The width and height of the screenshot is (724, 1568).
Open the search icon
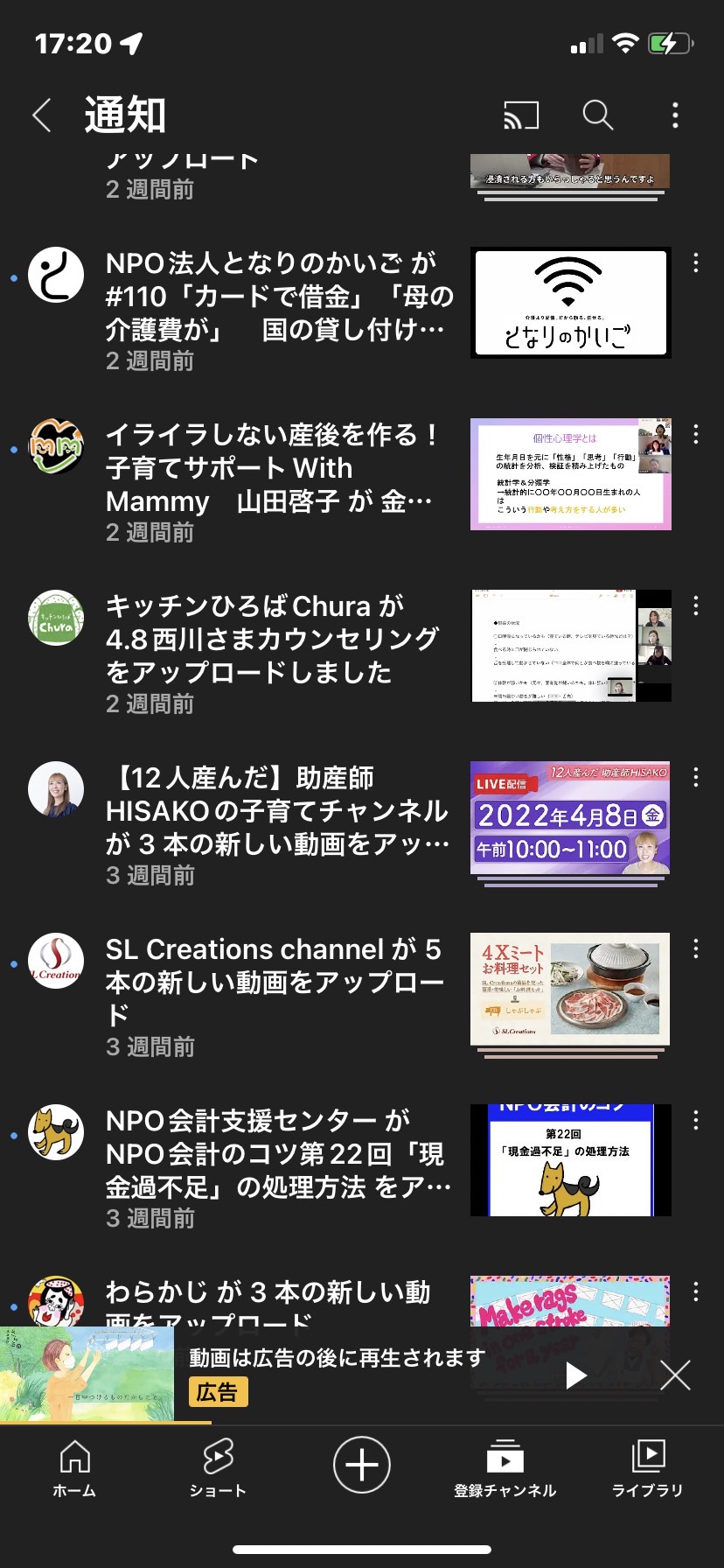tap(598, 115)
